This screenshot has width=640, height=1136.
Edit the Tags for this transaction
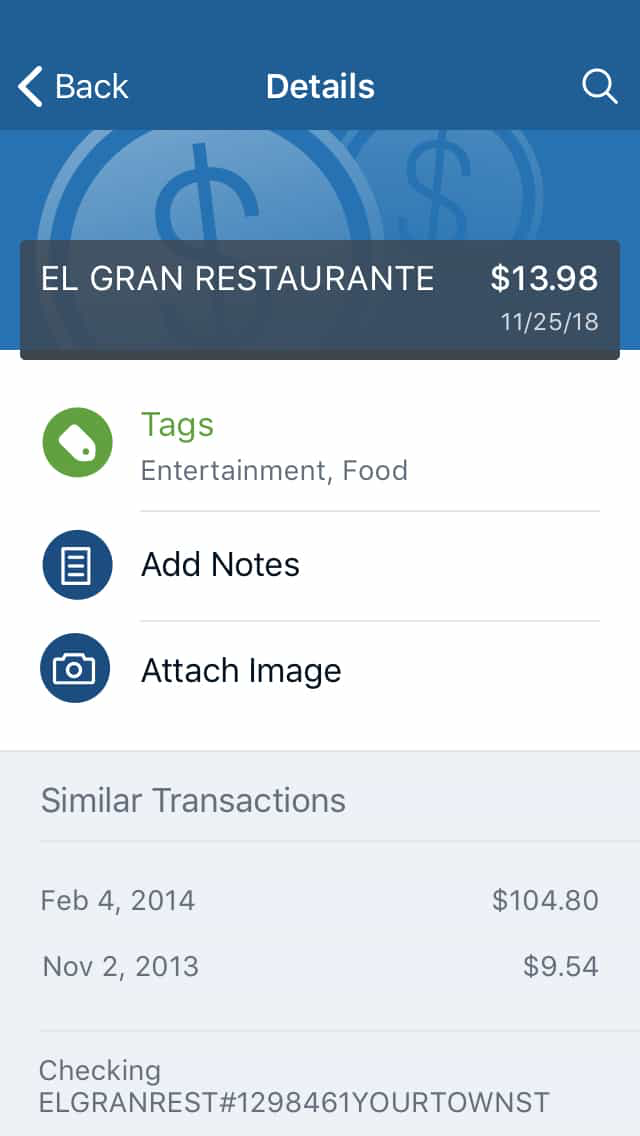[x=320, y=445]
